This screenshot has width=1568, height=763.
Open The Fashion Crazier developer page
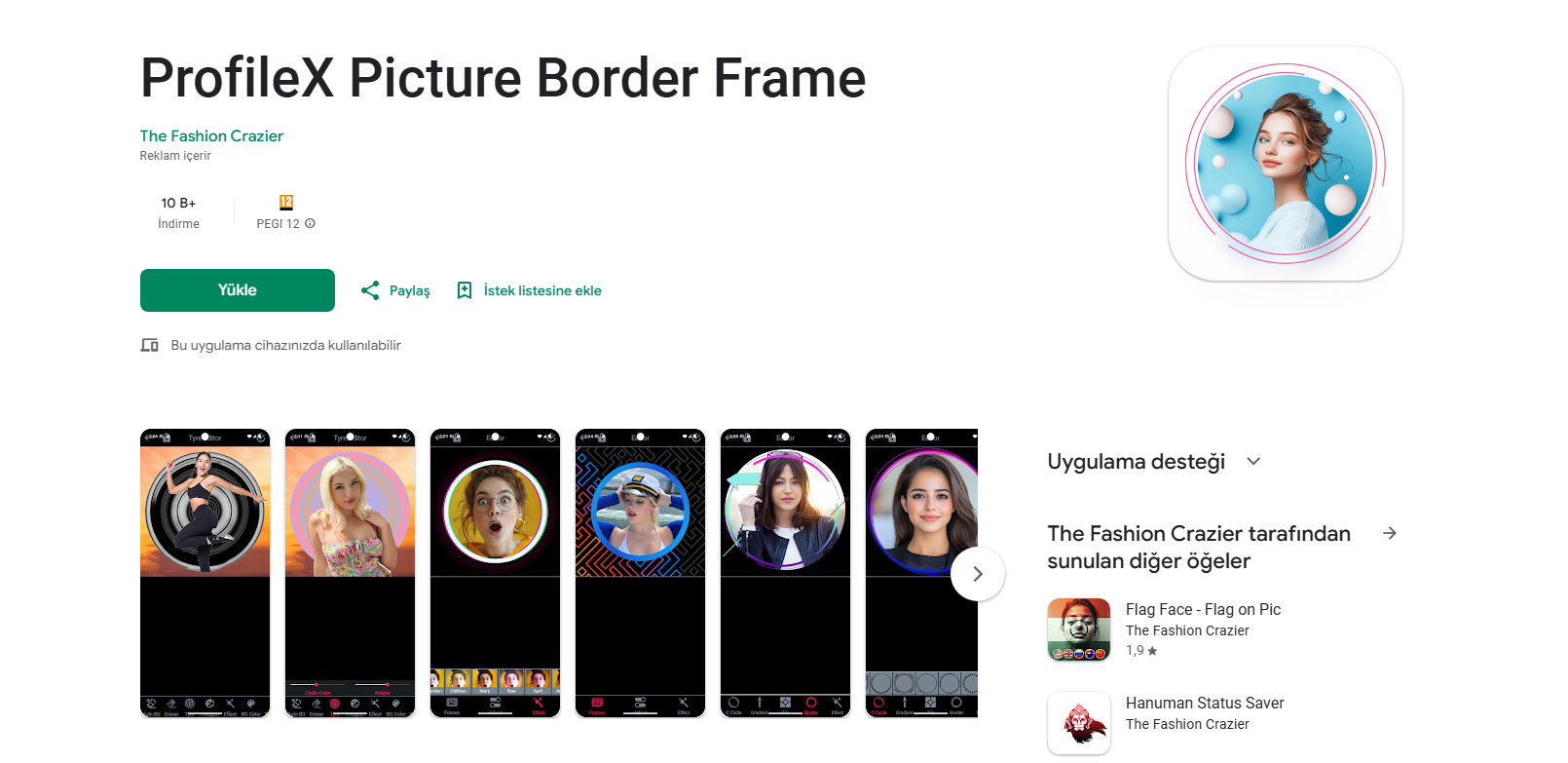tap(211, 135)
